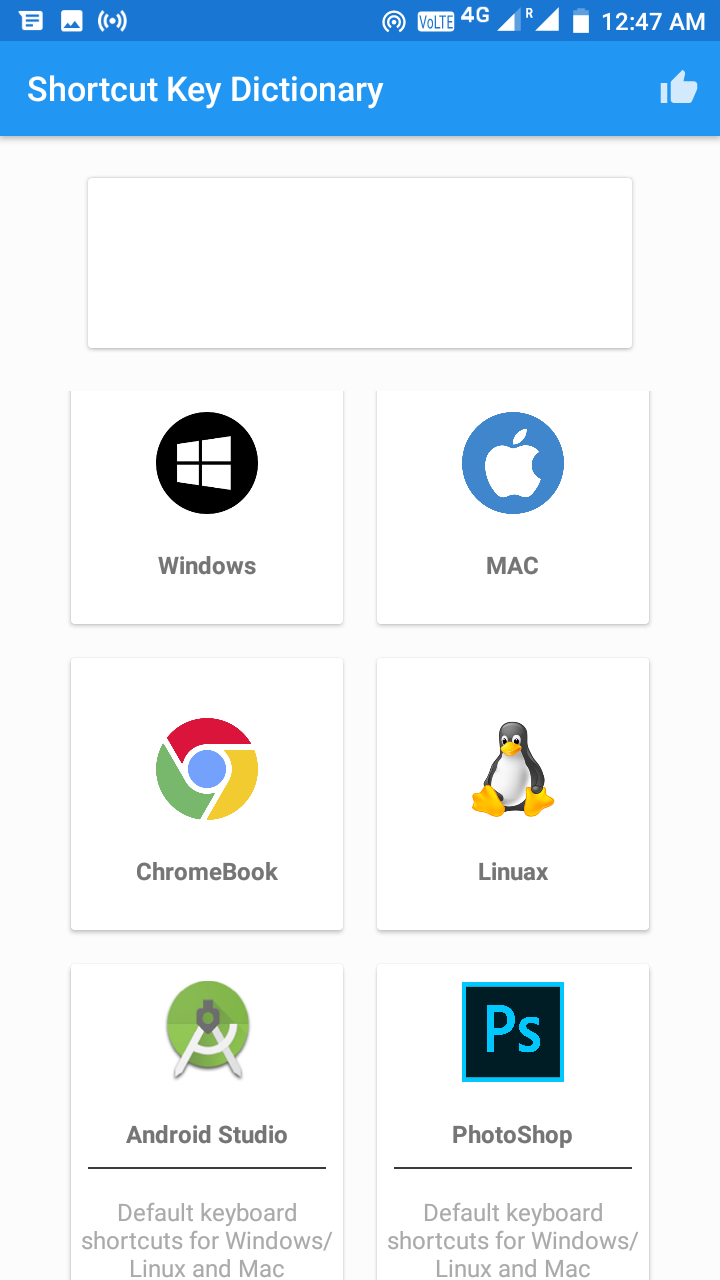Tap the thumbs-up icon in the header
Viewport: 720px width, 1280px height.
tap(679, 88)
